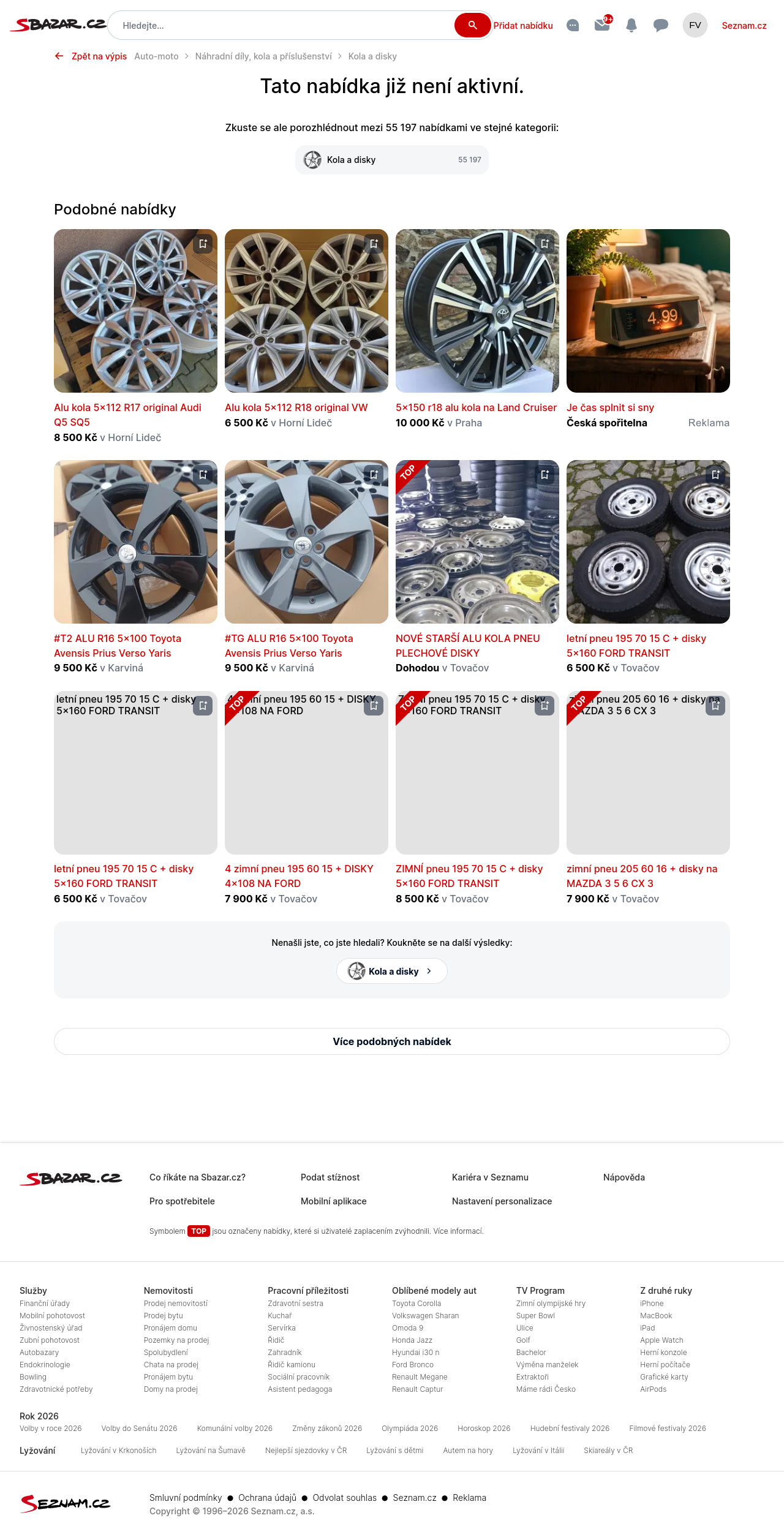Open the Nápověda help link

click(624, 1177)
